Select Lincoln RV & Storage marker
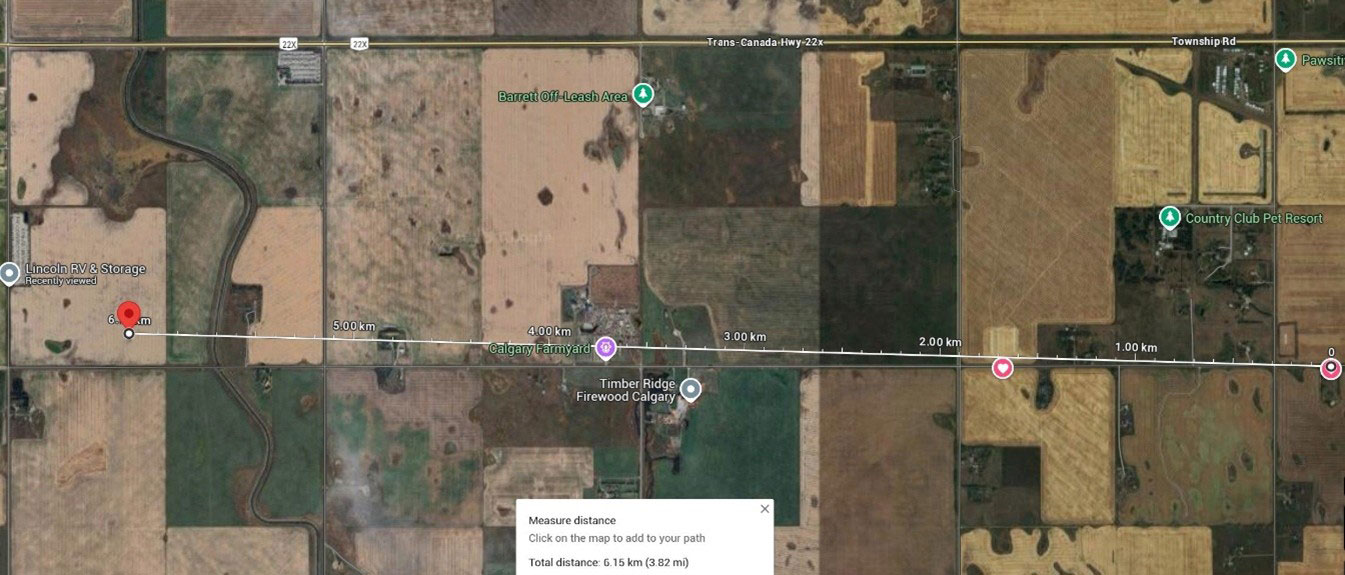This screenshot has width=1345, height=575. [9, 272]
